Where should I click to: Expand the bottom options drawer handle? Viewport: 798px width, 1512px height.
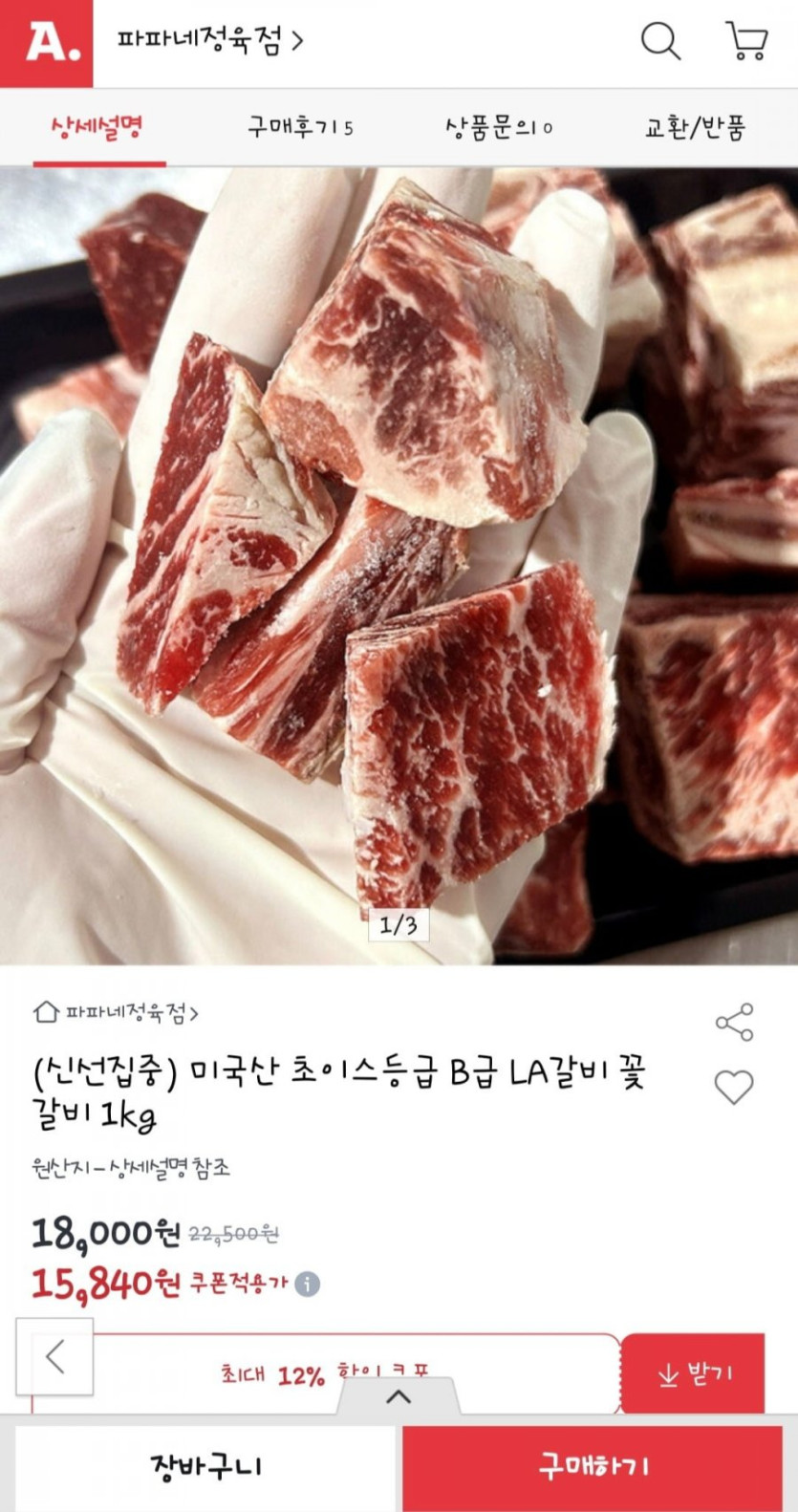(399, 1397)
